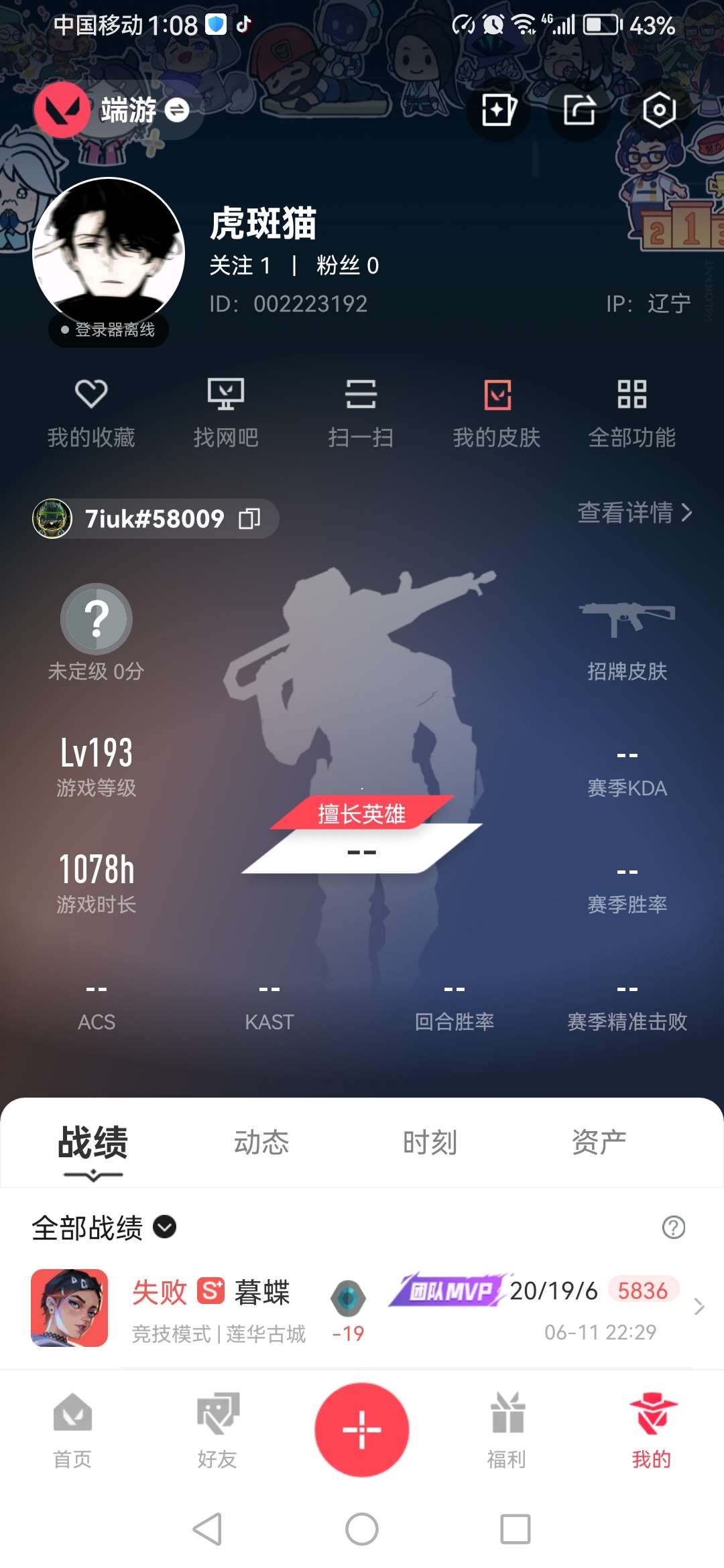Open the 暮蝶 defeat match on 莲华古城

point(362,1308)
